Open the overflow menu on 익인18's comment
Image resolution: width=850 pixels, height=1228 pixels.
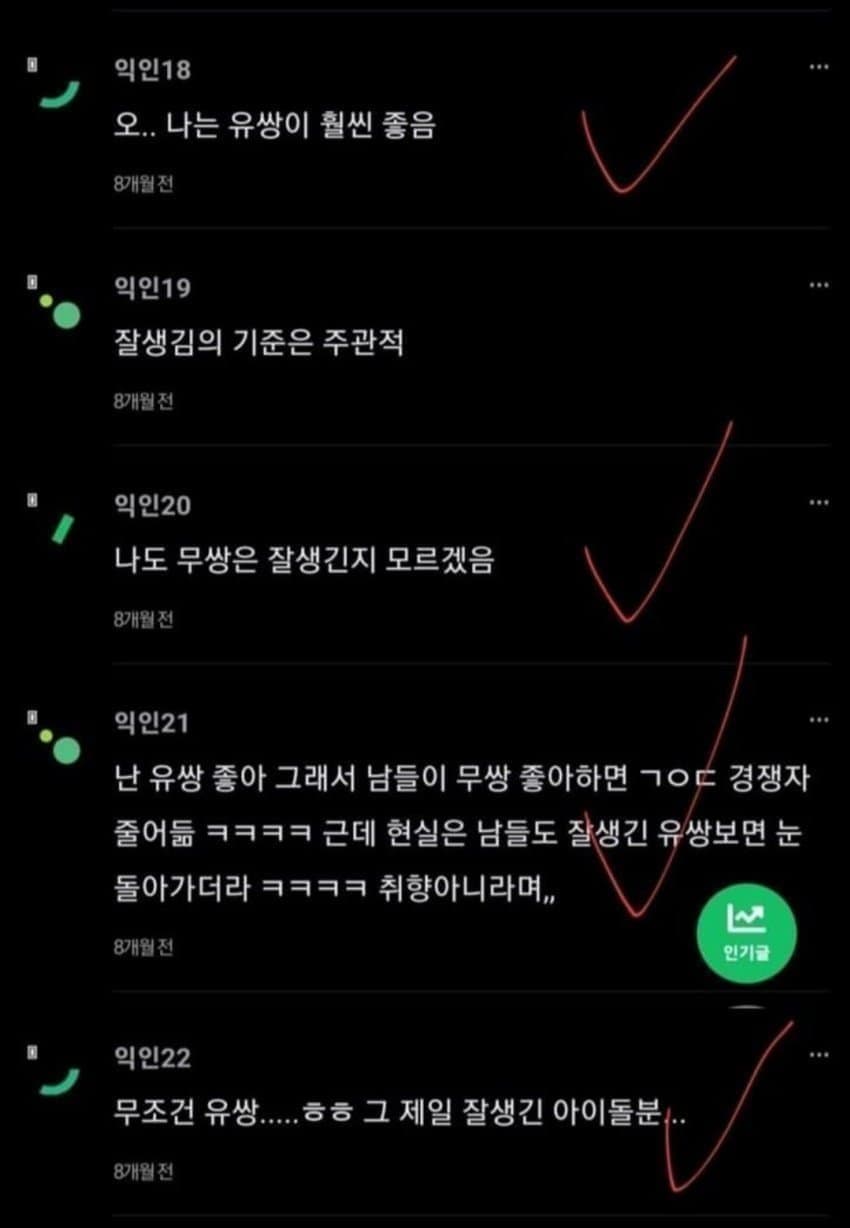819,67
